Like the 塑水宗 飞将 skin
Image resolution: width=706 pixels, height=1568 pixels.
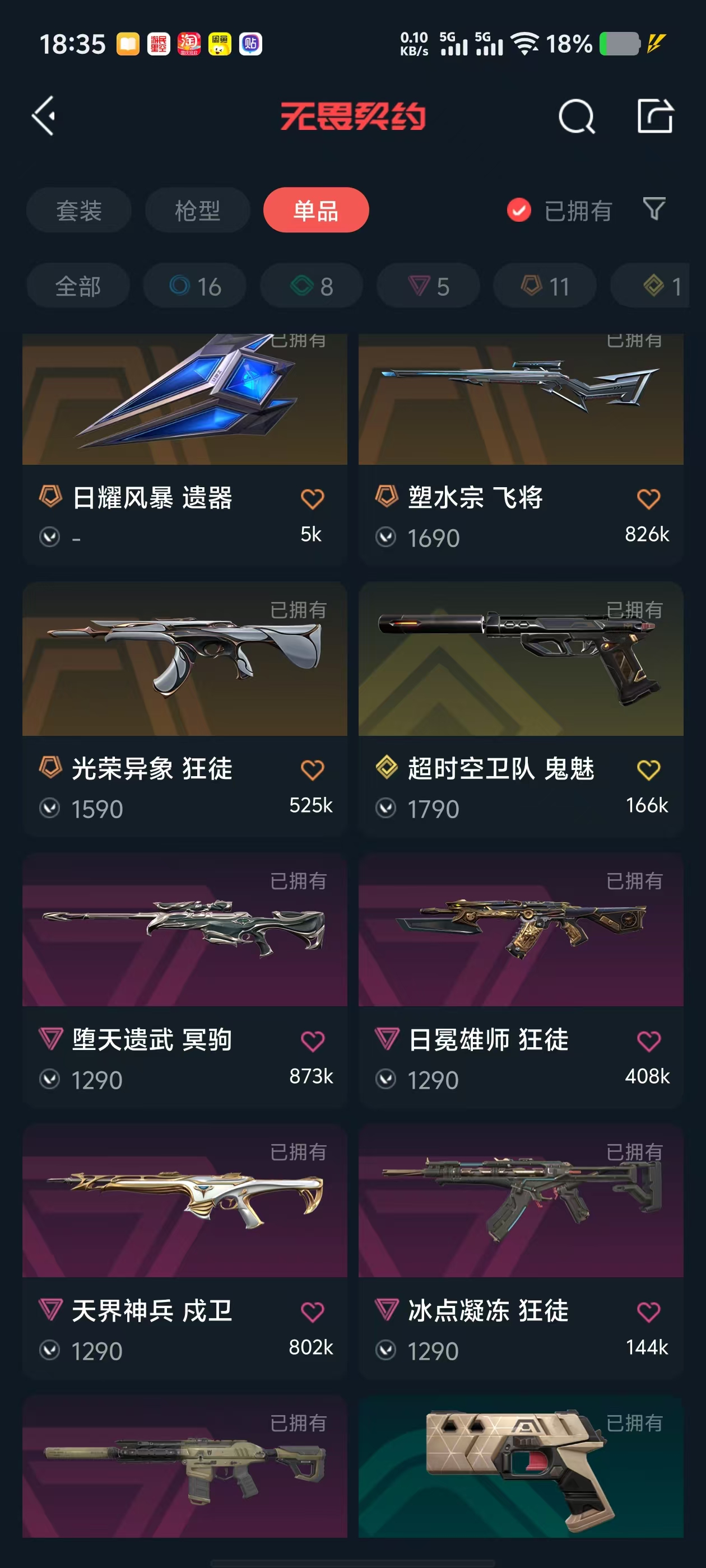point(648,499)
